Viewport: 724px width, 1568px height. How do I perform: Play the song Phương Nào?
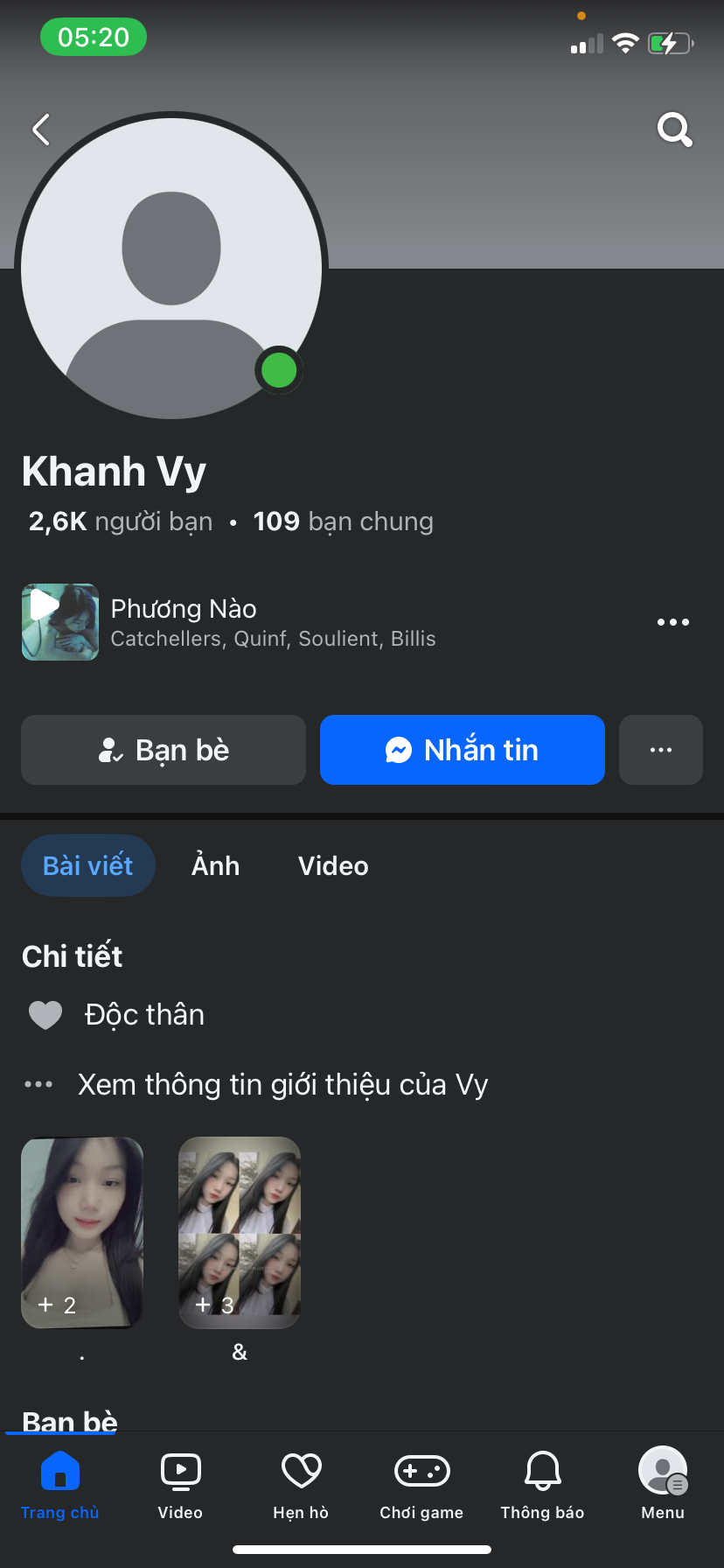coord(59,621)
